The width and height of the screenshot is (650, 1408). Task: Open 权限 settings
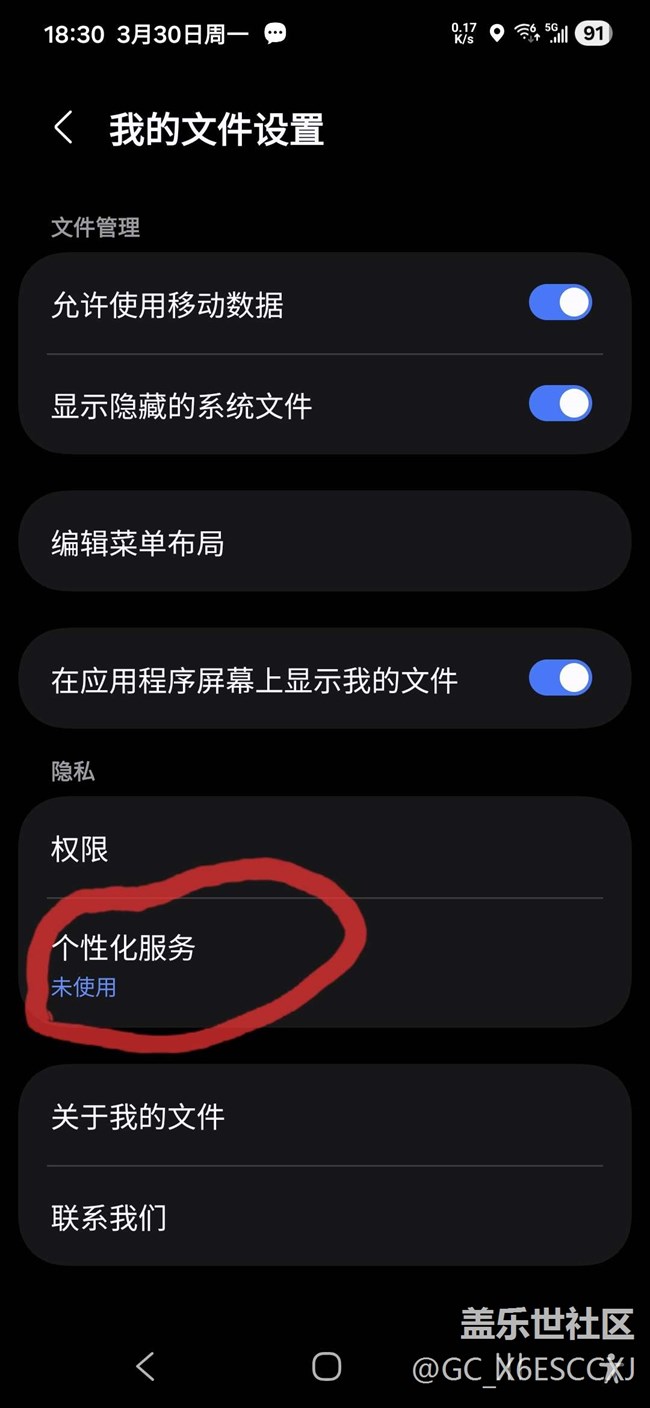(325, 849)
